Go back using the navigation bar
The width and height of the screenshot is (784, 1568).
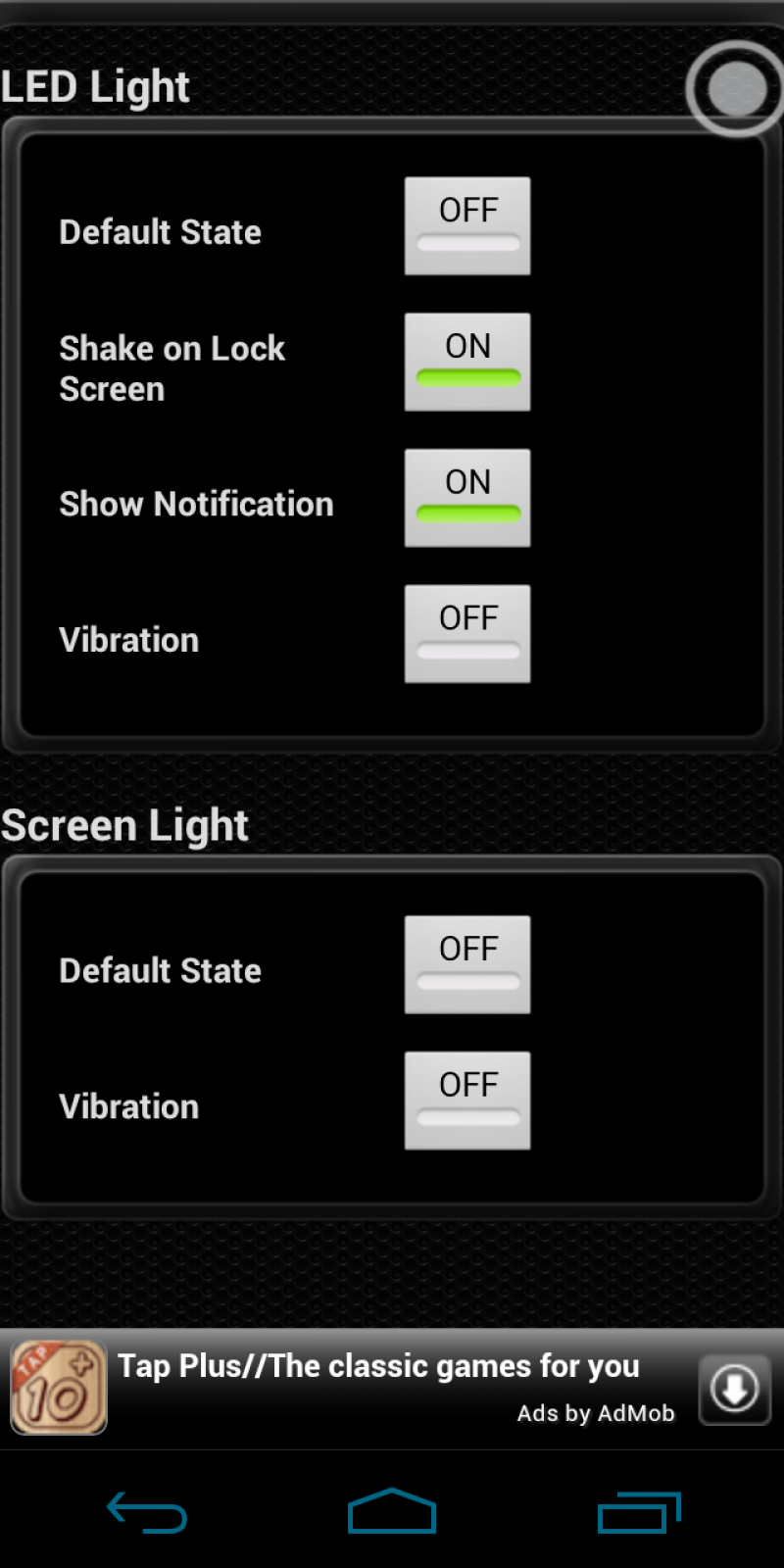point(147,1512)
